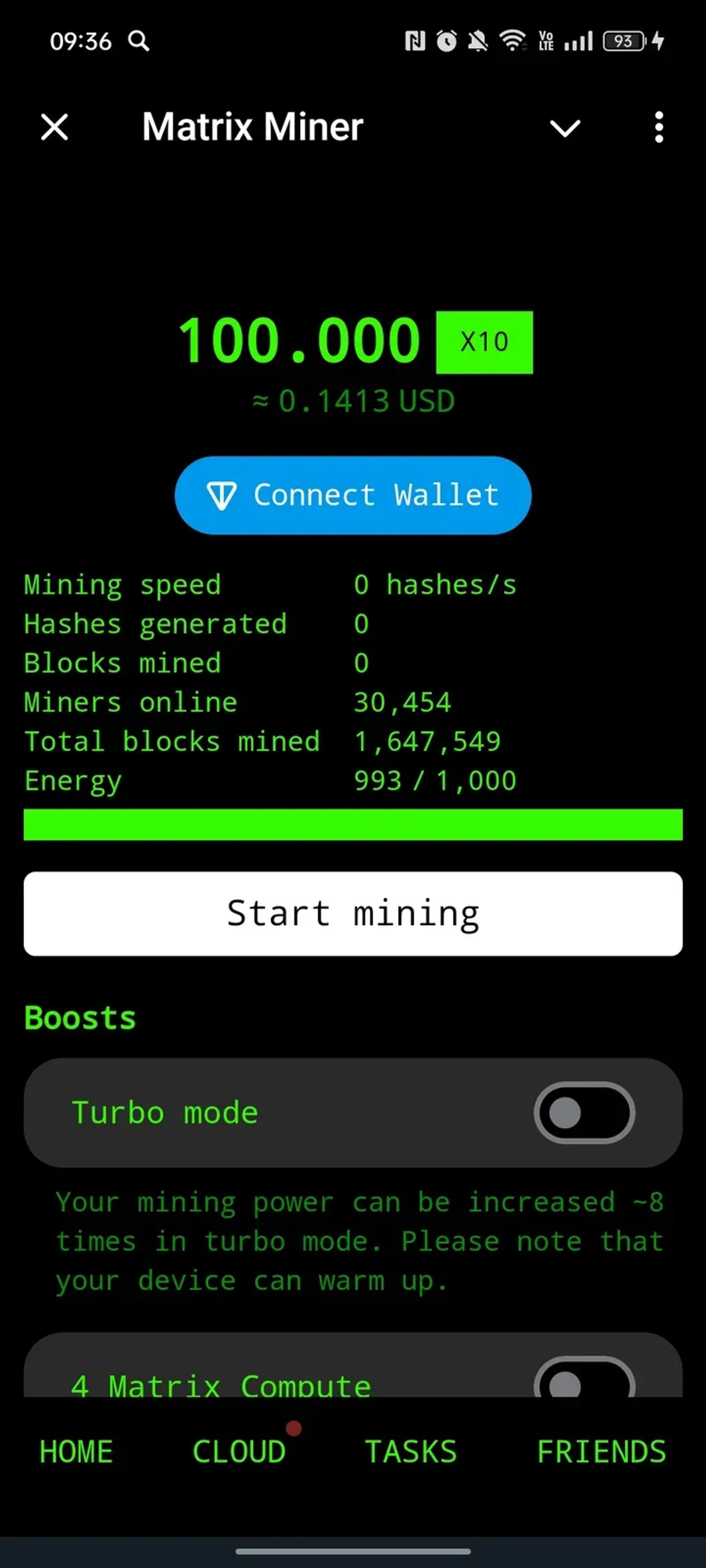Go to the HOME tab
706x1568 pixels.
tap(76, 1452)
